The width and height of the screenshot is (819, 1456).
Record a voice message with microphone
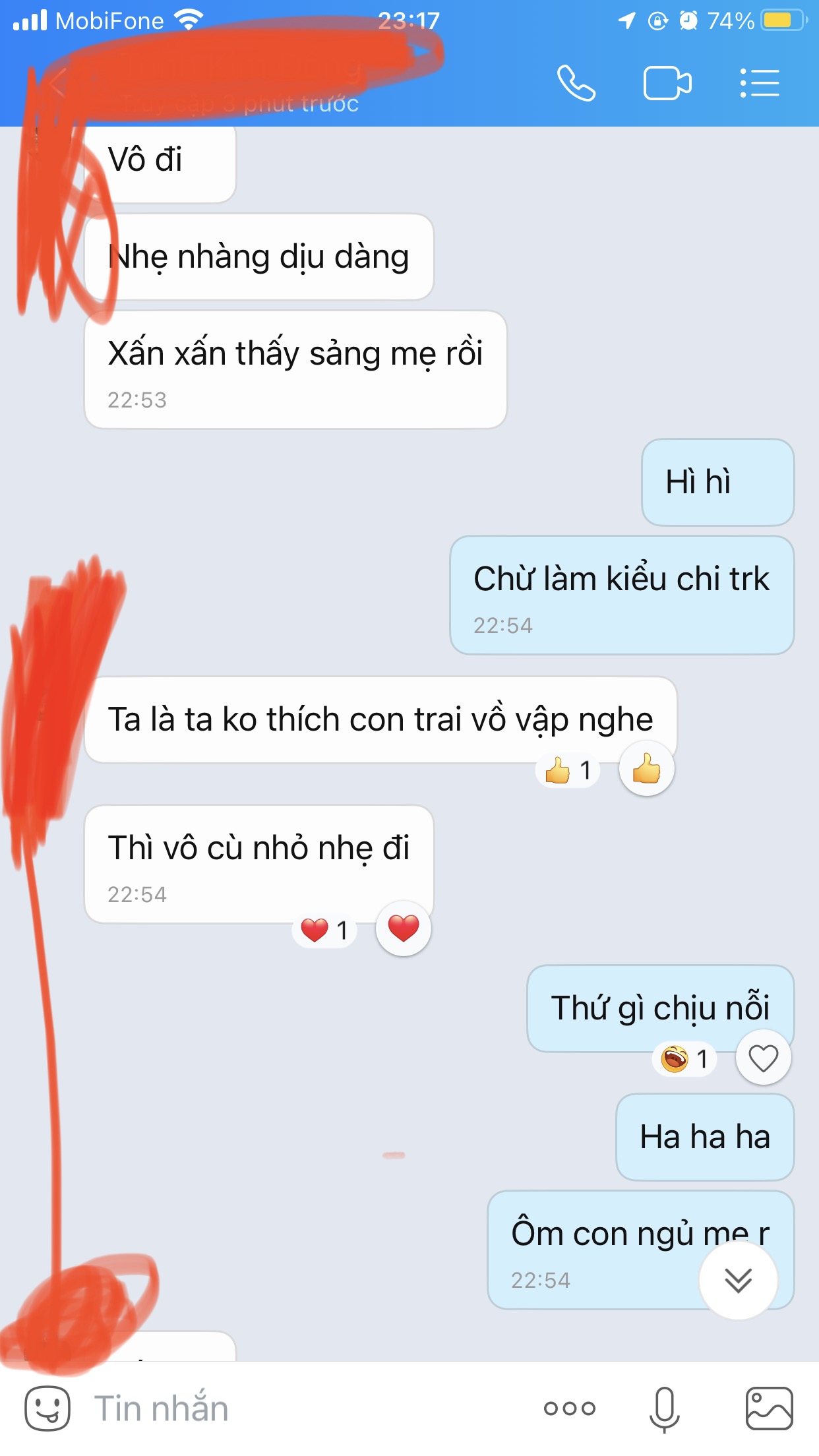point(665,1409)
